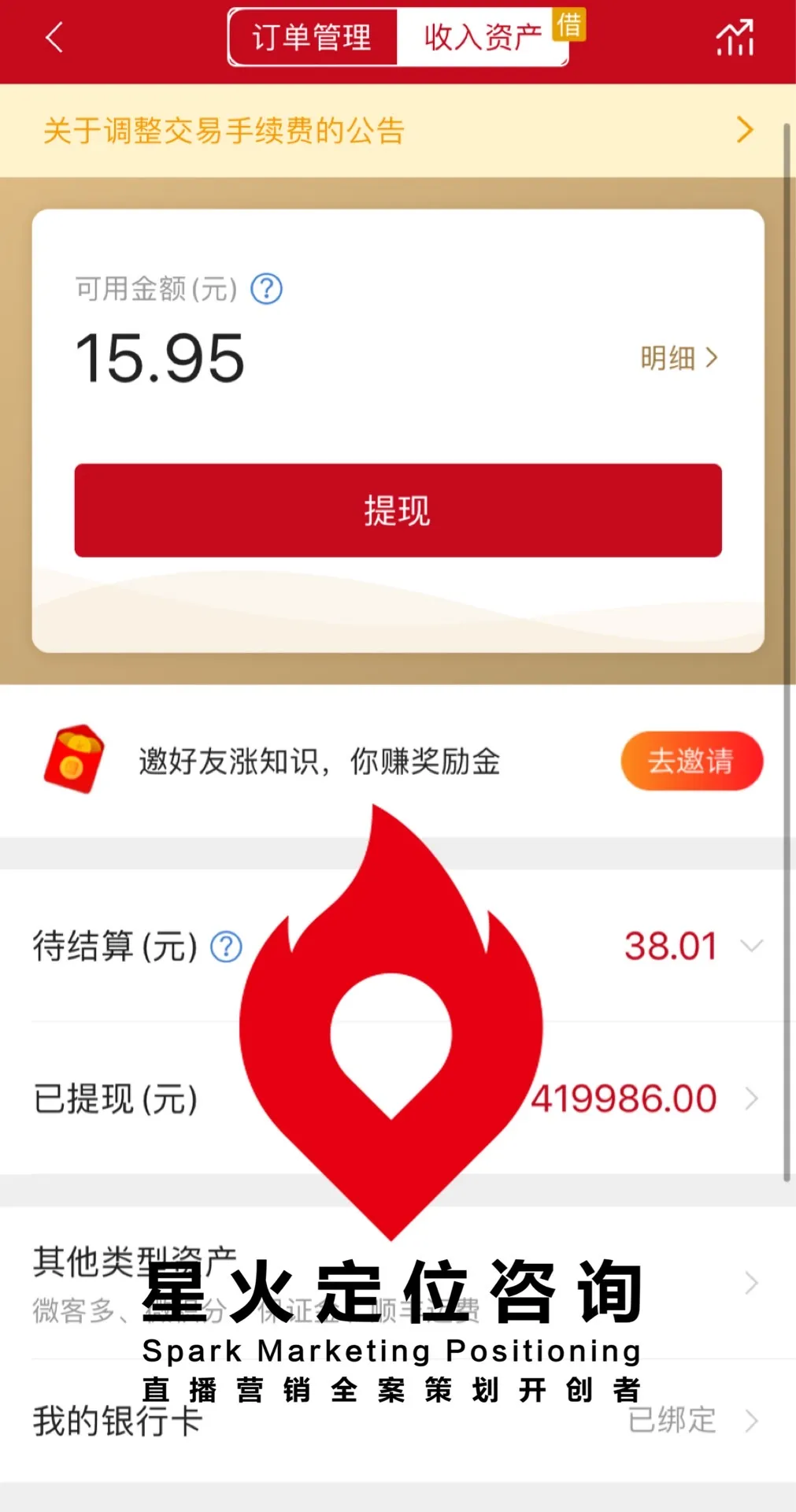Expand the 待结算 38.01 row

[398, 946]
